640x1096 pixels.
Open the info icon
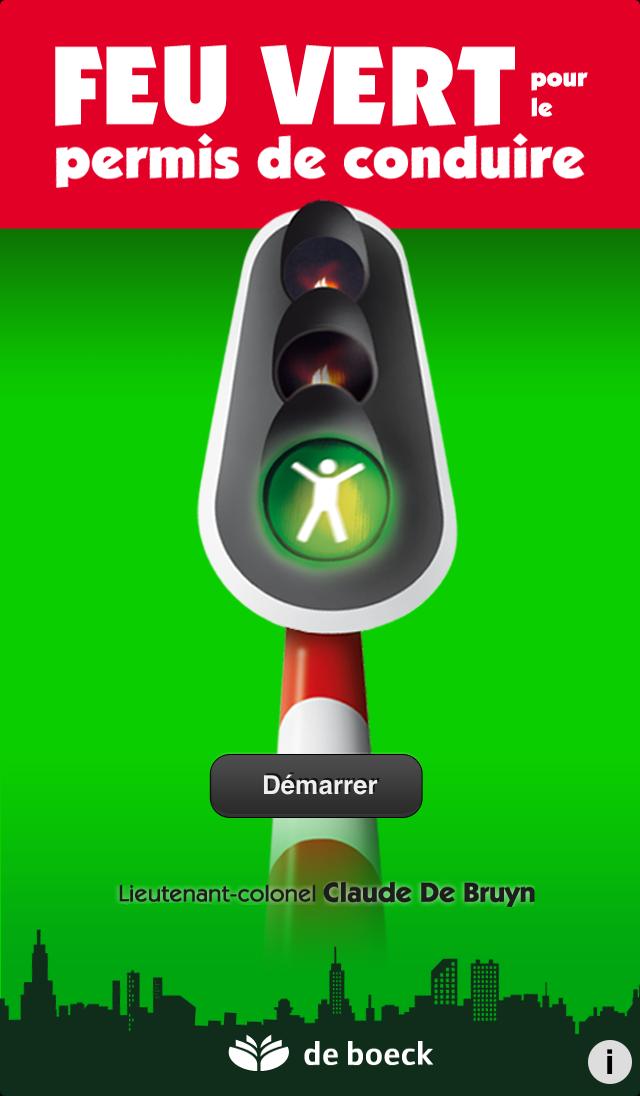(x=609, y=1062)
